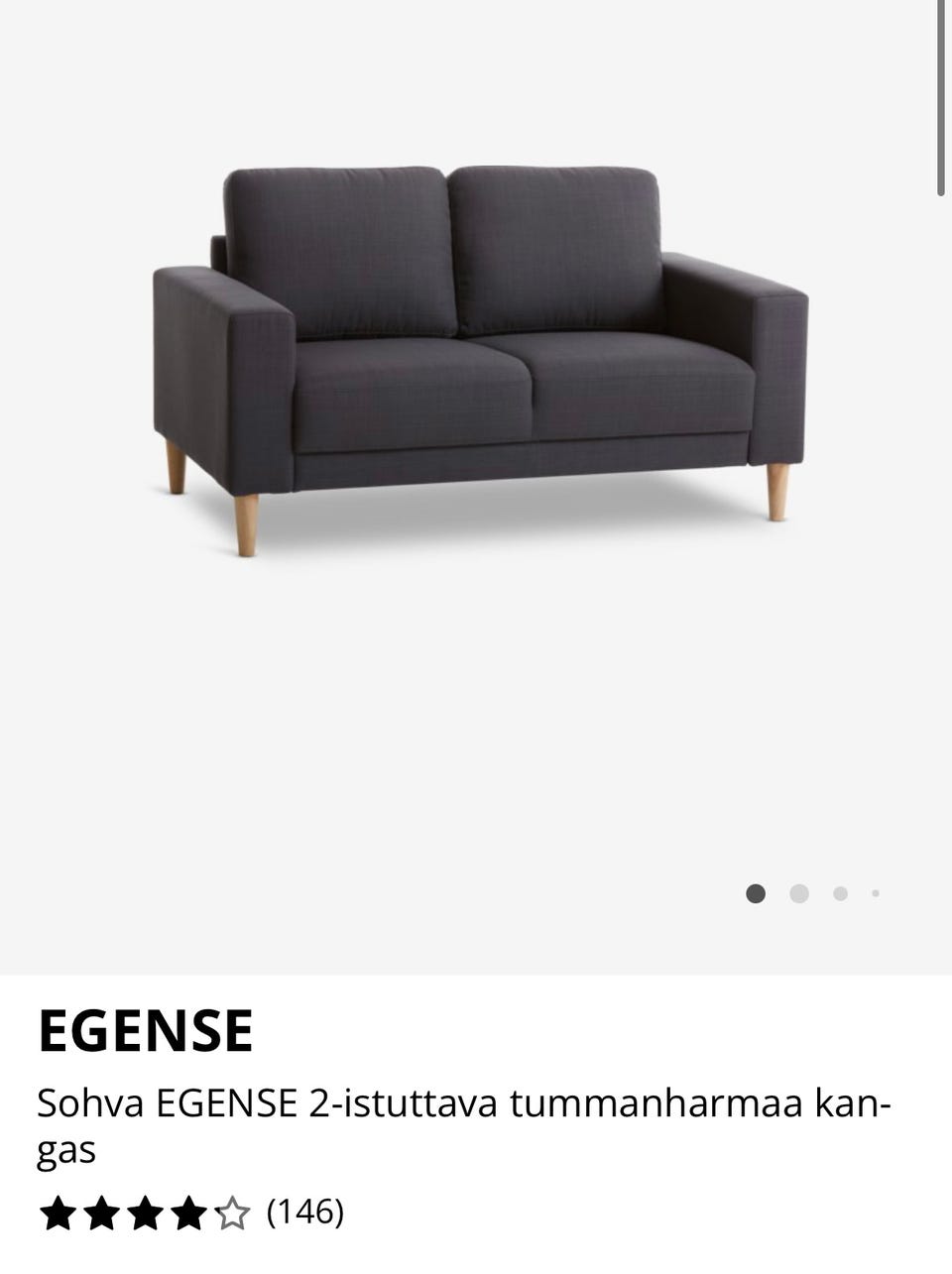Click the review count to read ratings
The image size is (952, 1274).
coord(305,1212)
